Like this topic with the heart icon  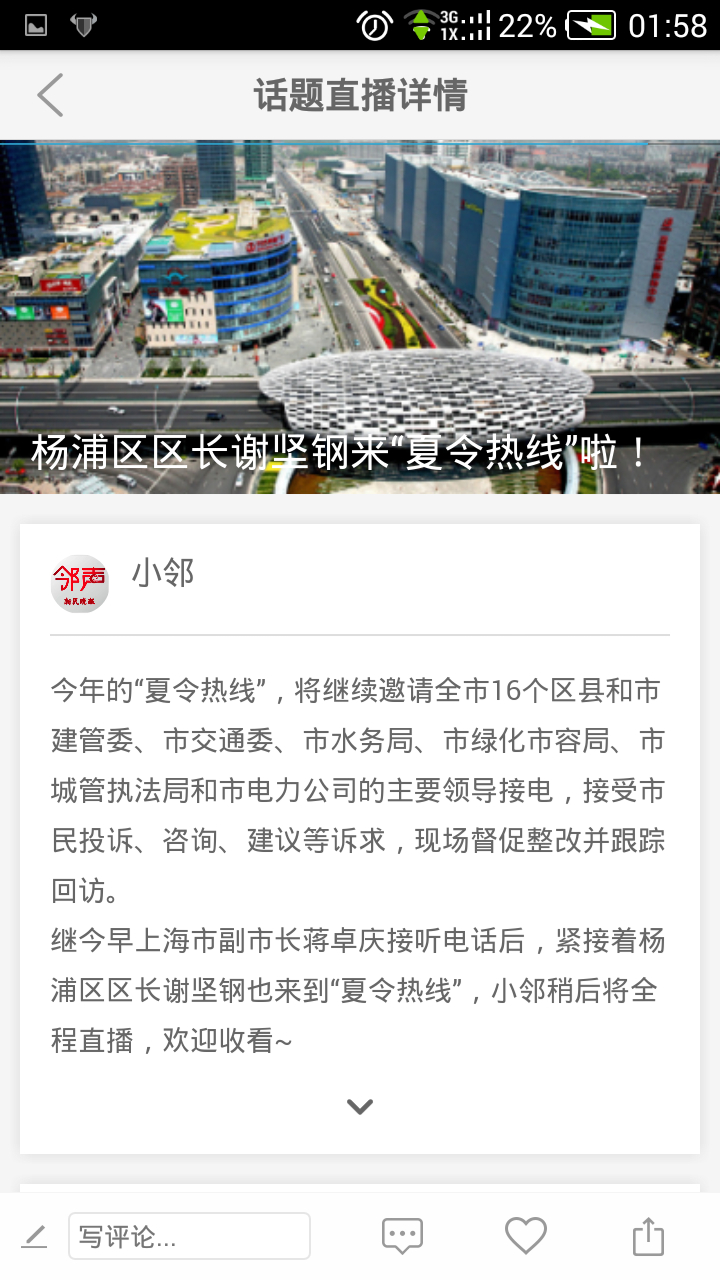pos(525,1237)
